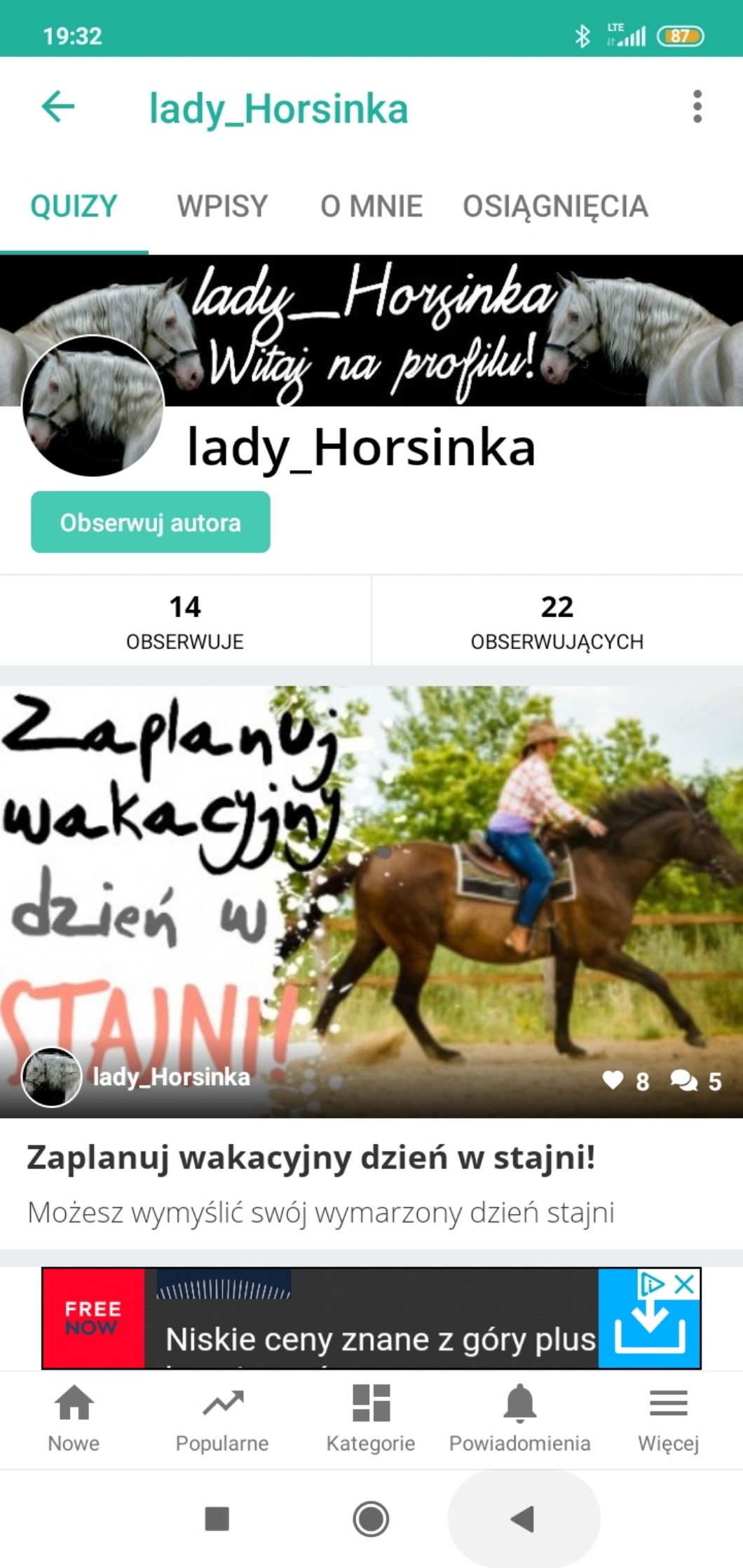The height and width of the screenshot is (1568, 743).
Task: Browse the Kategorie tab
Action: tap(371, 1419)
